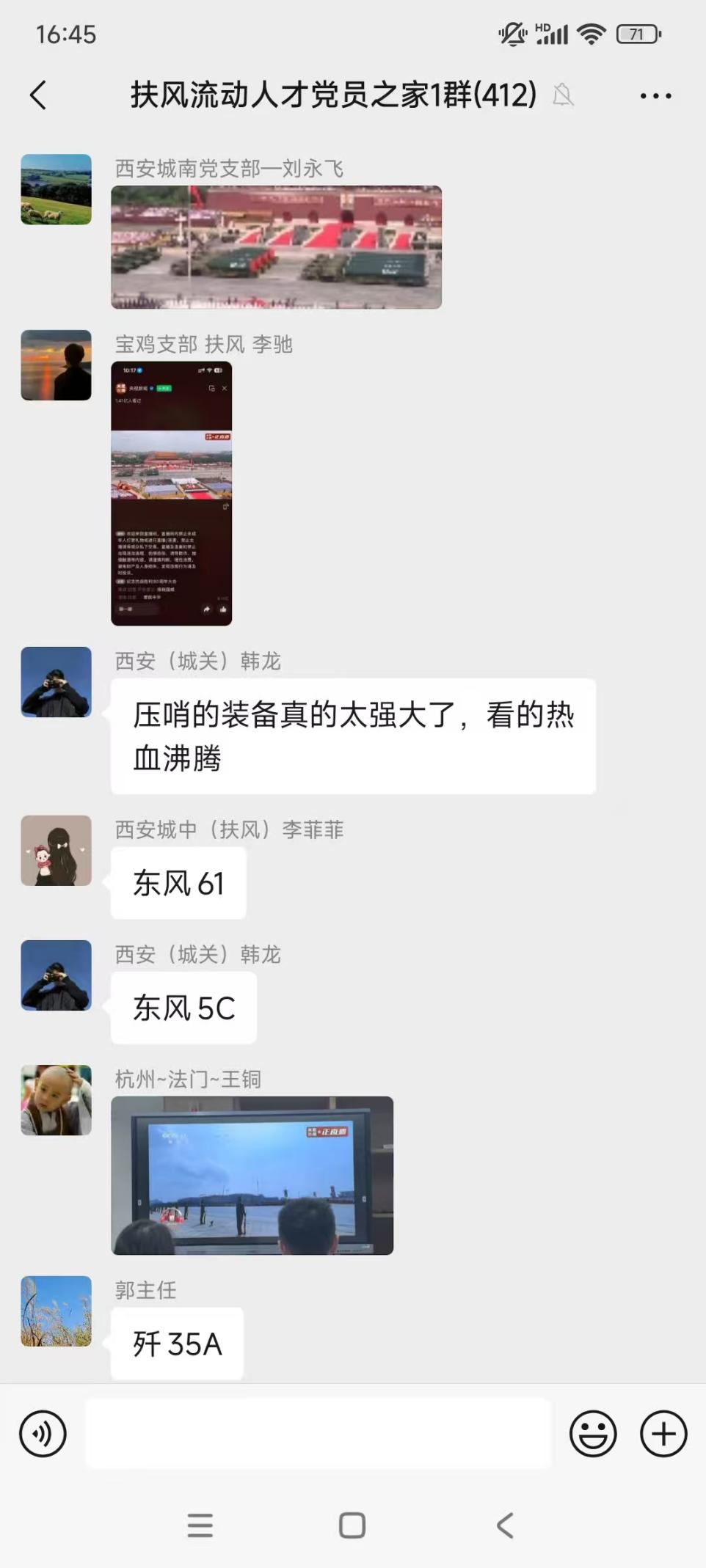Open the plus attachments menu

(x=663, y=1433)
